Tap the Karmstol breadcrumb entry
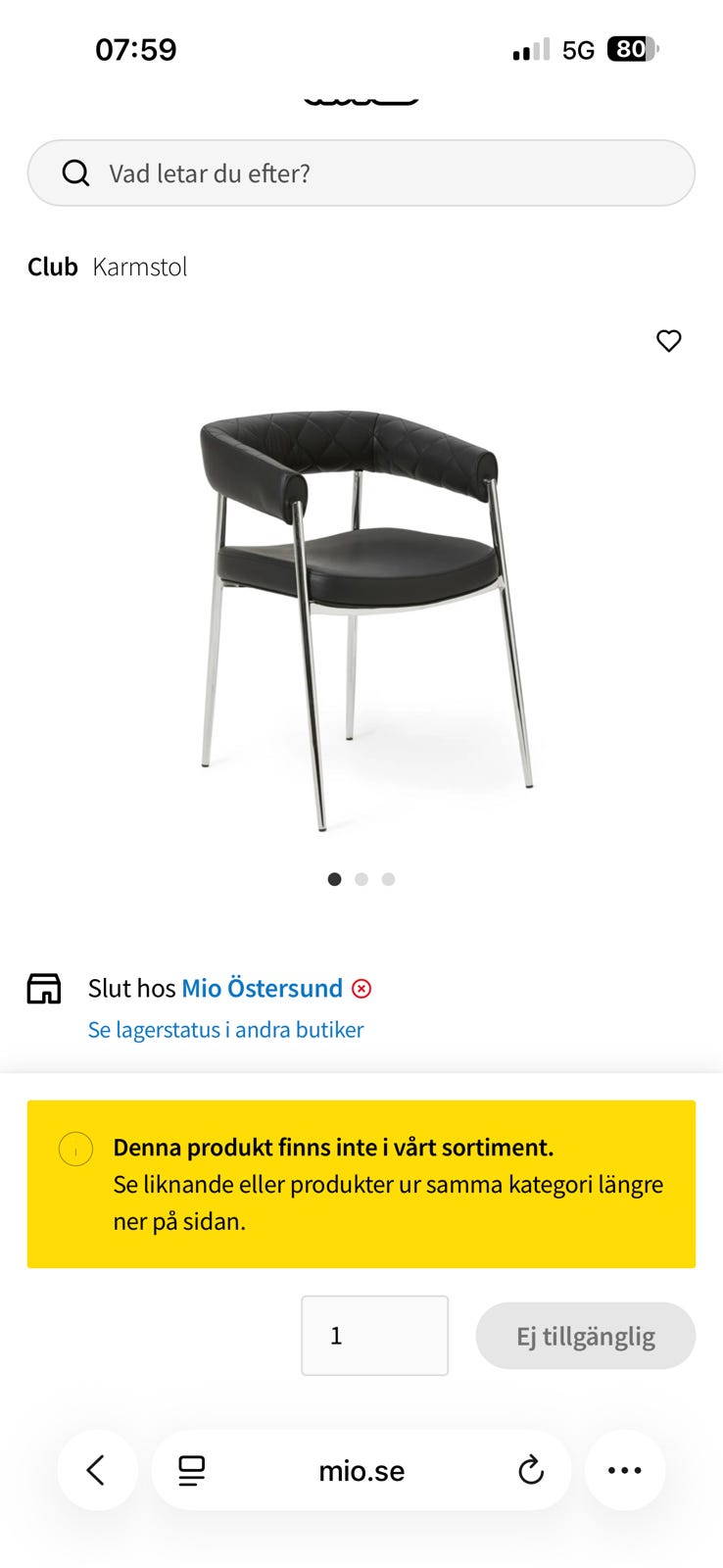 [140, 266]
